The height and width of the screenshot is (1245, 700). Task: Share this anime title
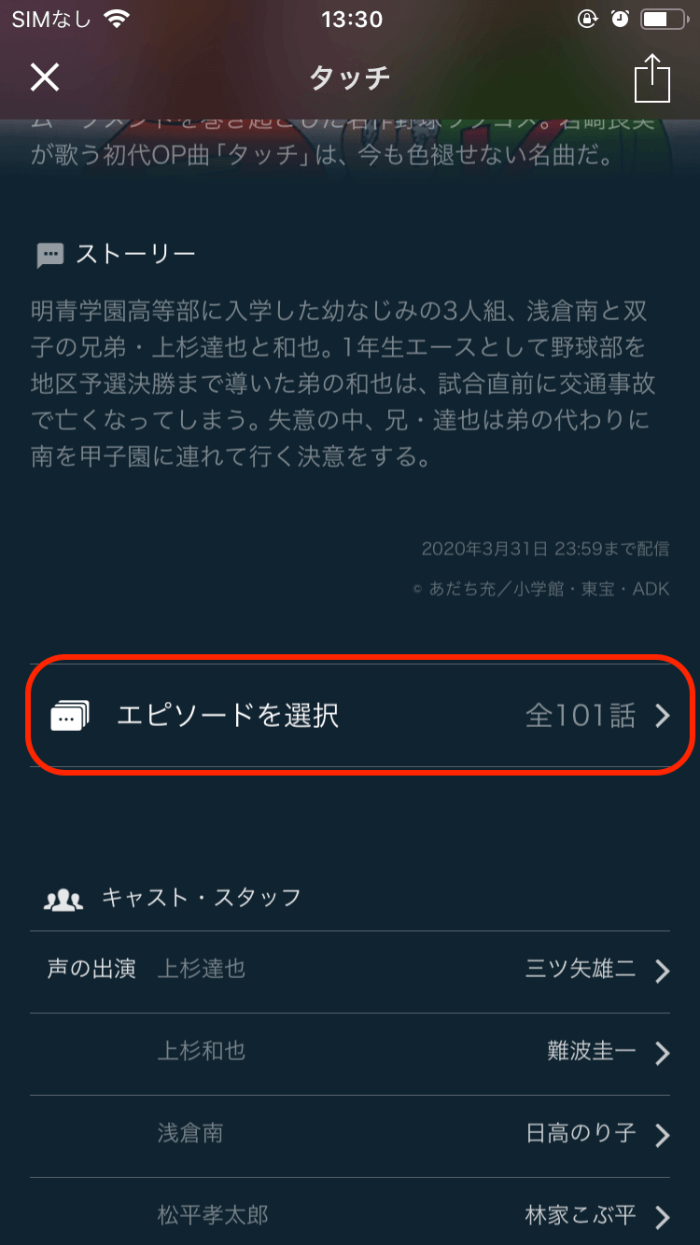pos(651,77)
